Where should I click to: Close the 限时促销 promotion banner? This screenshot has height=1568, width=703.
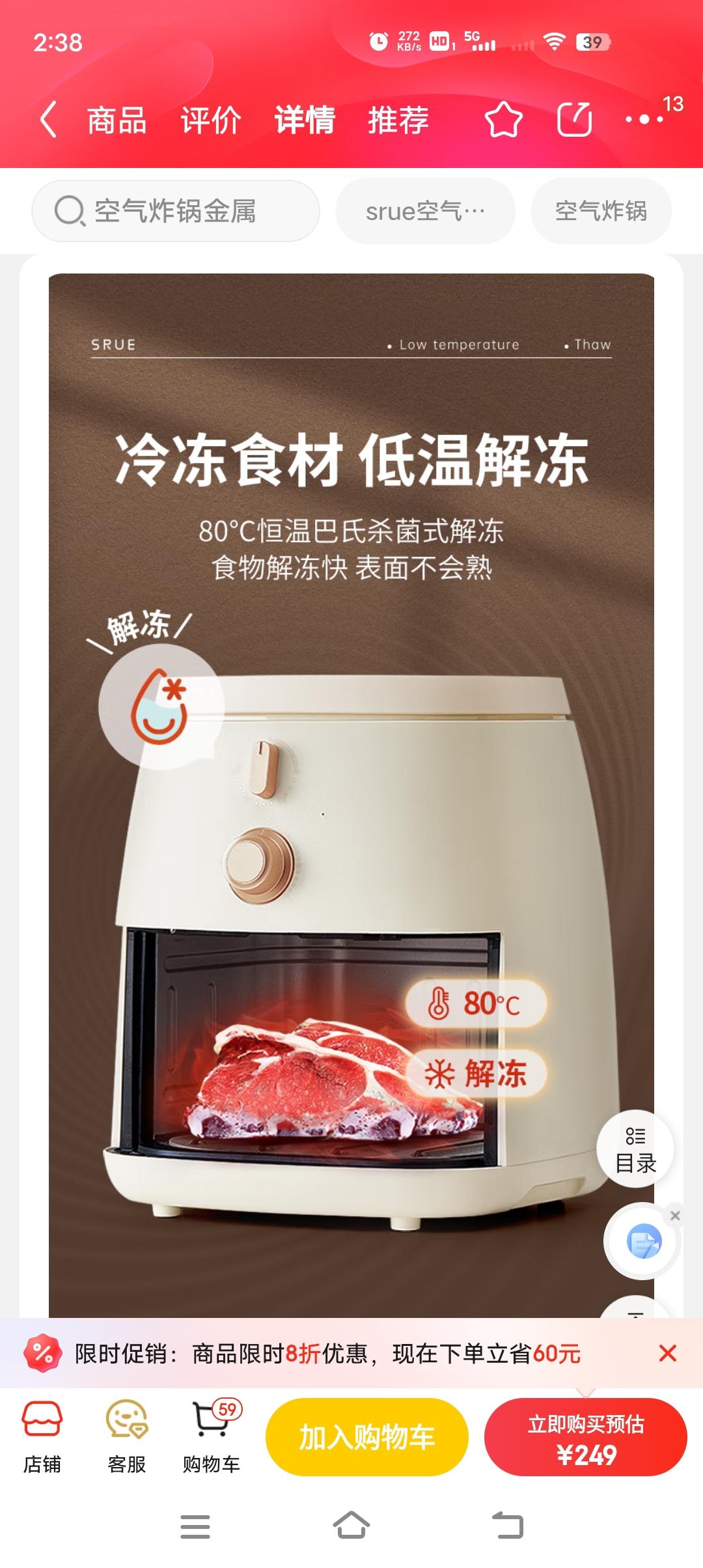667,1354
